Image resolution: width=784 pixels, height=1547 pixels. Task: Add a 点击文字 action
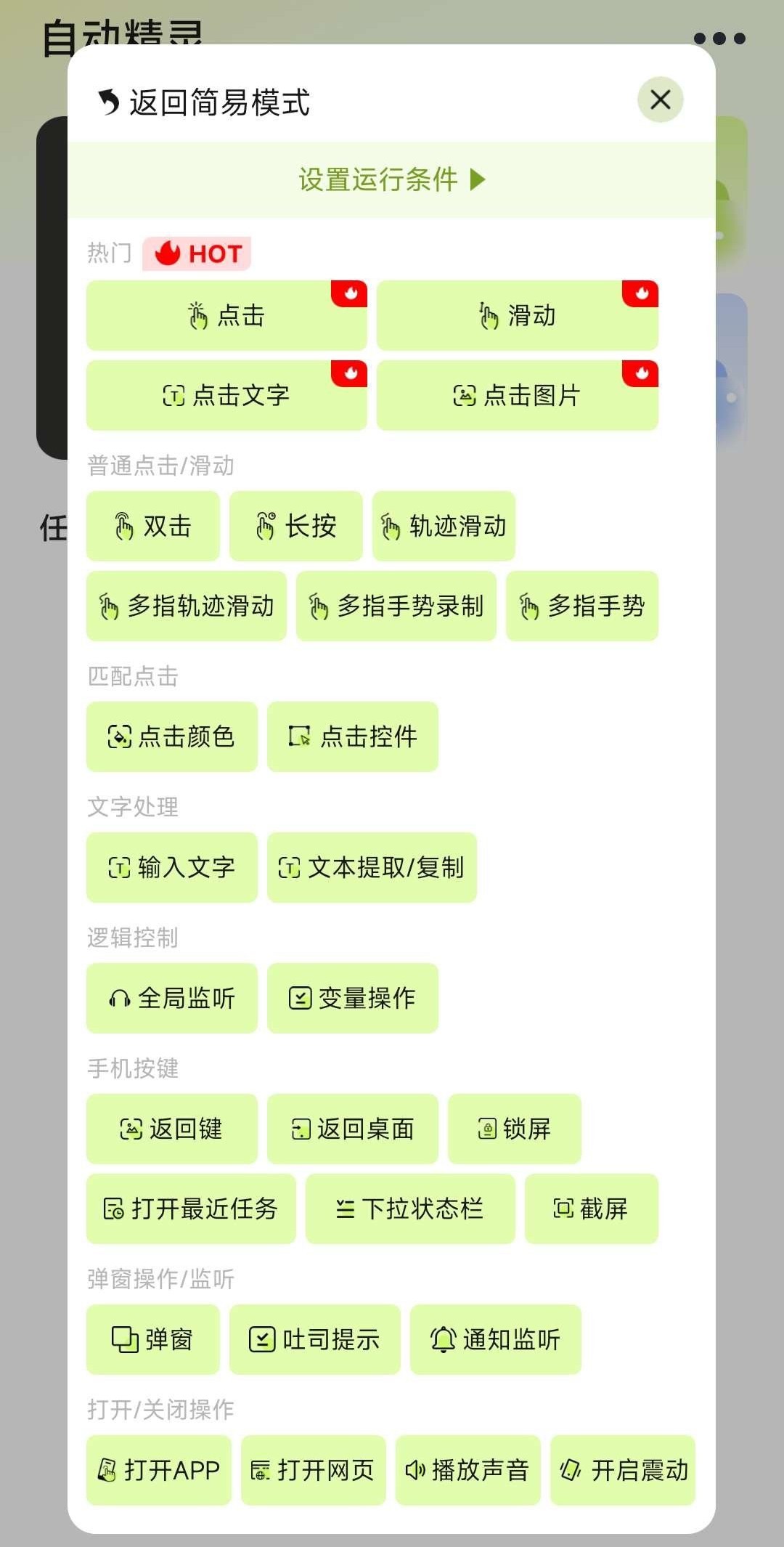coord(226,396)
